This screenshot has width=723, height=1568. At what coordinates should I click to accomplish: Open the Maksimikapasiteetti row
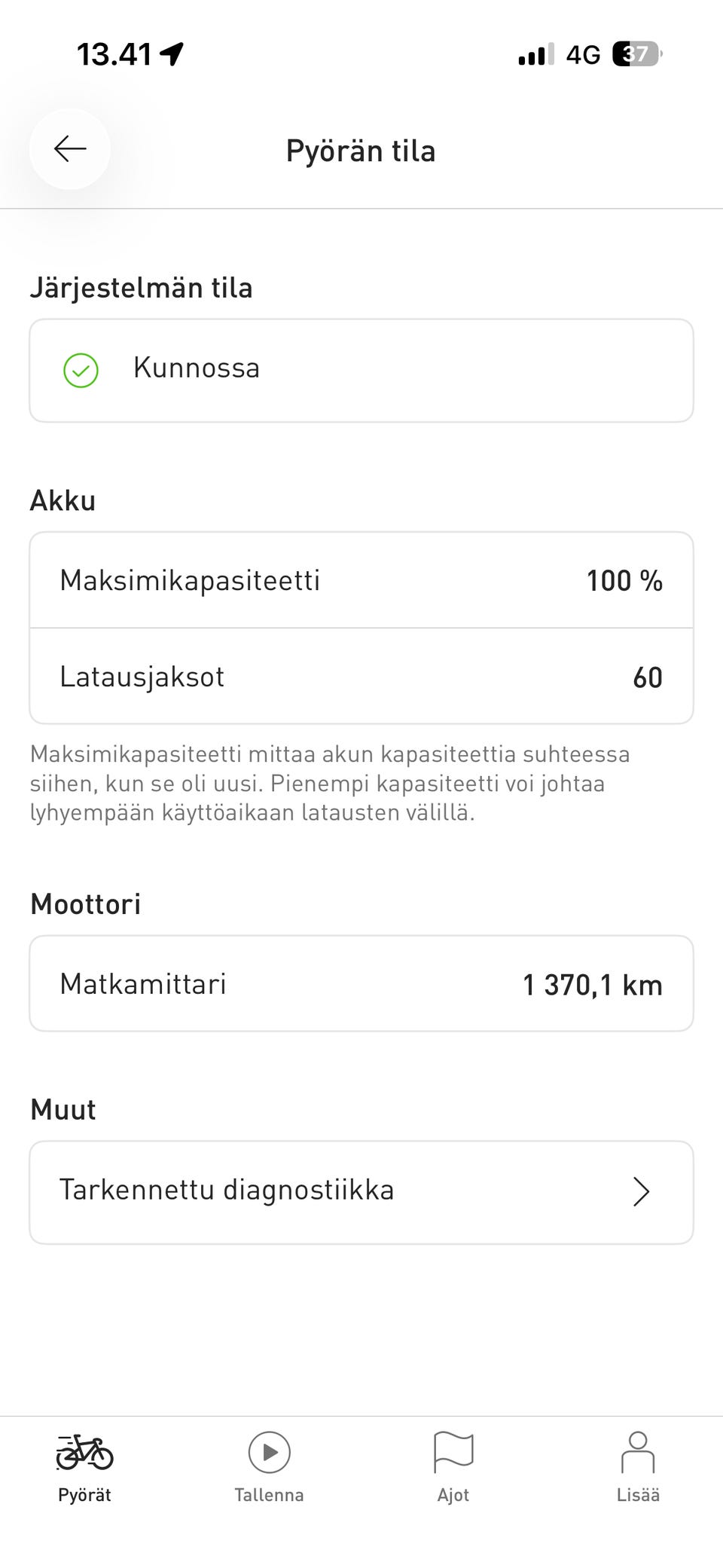click(361, 579)
